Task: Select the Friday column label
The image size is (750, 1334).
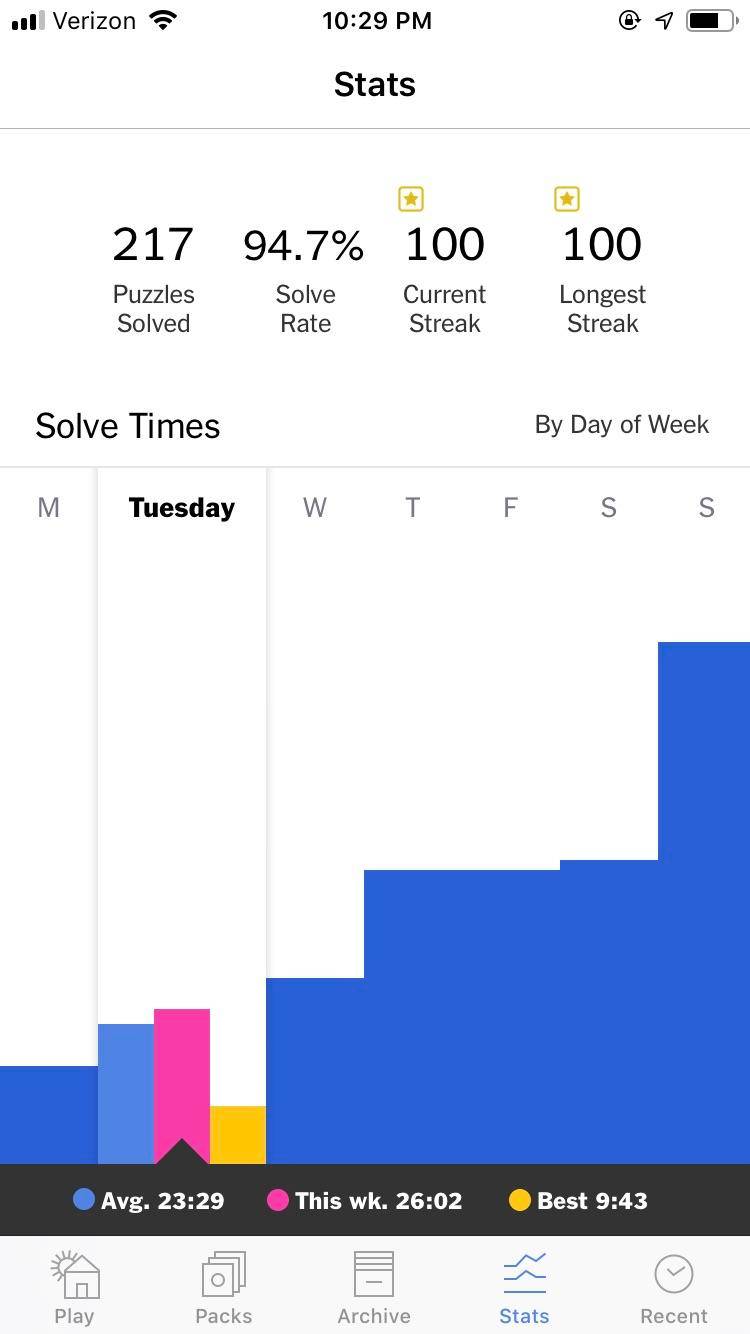Action: point(510,507)
